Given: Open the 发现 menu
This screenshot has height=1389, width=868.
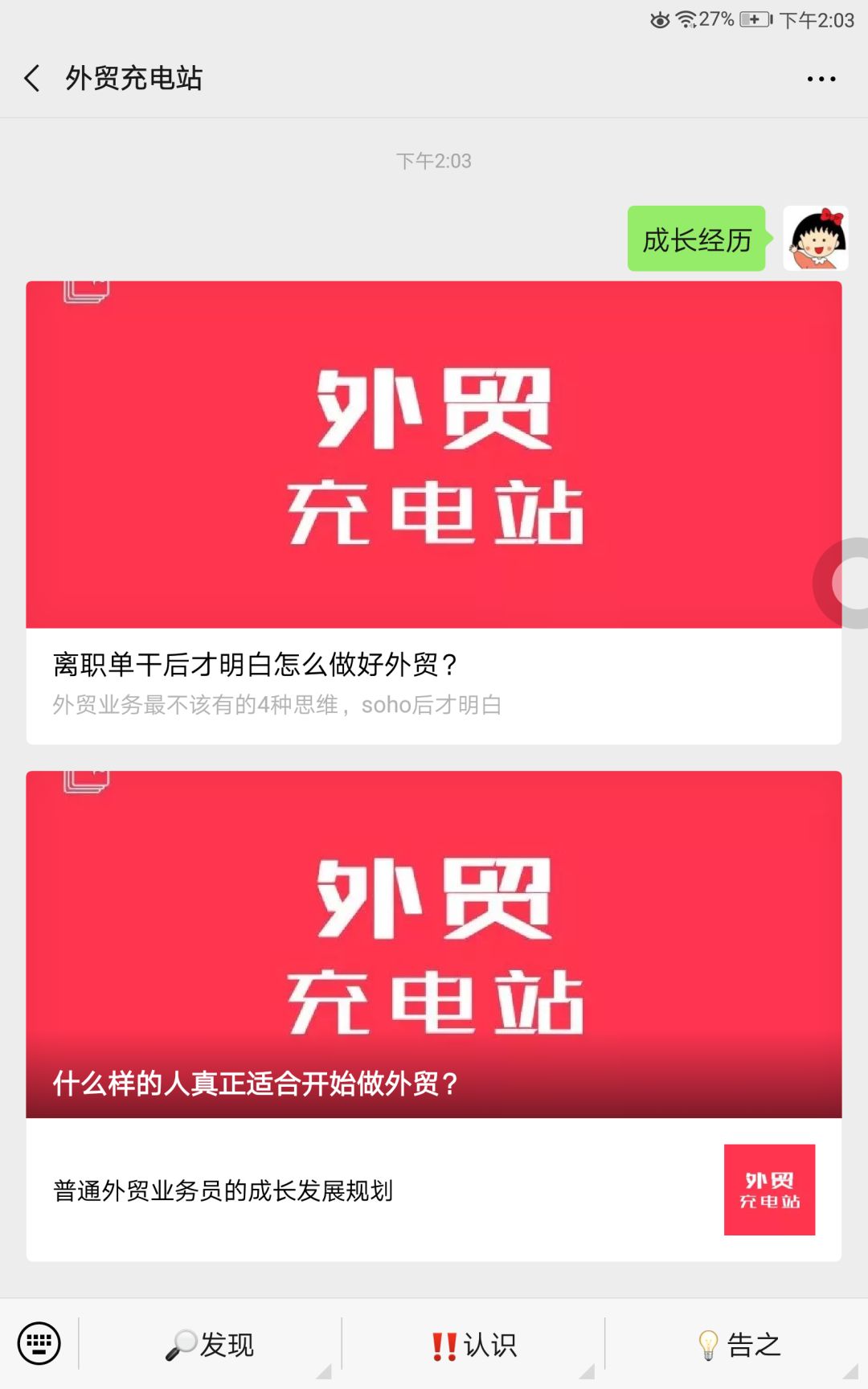Looking at the screenshot, I should (x=209, y=1341).
